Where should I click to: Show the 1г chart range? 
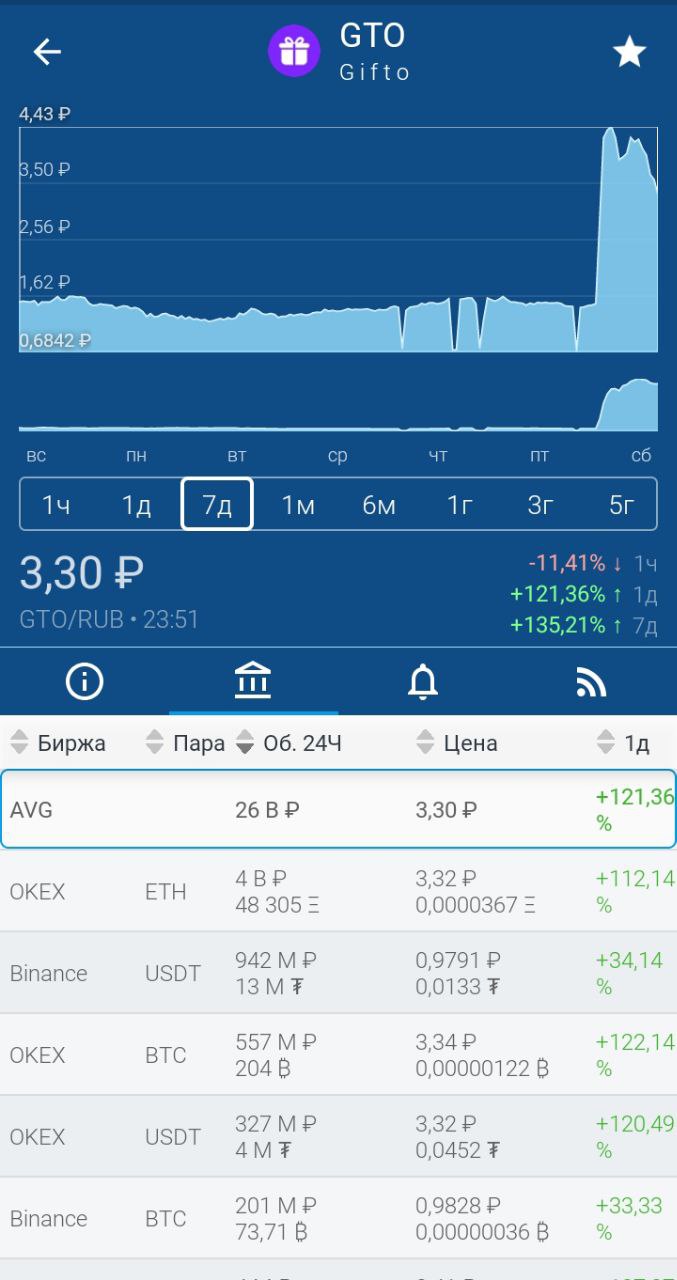coord(460,505)
